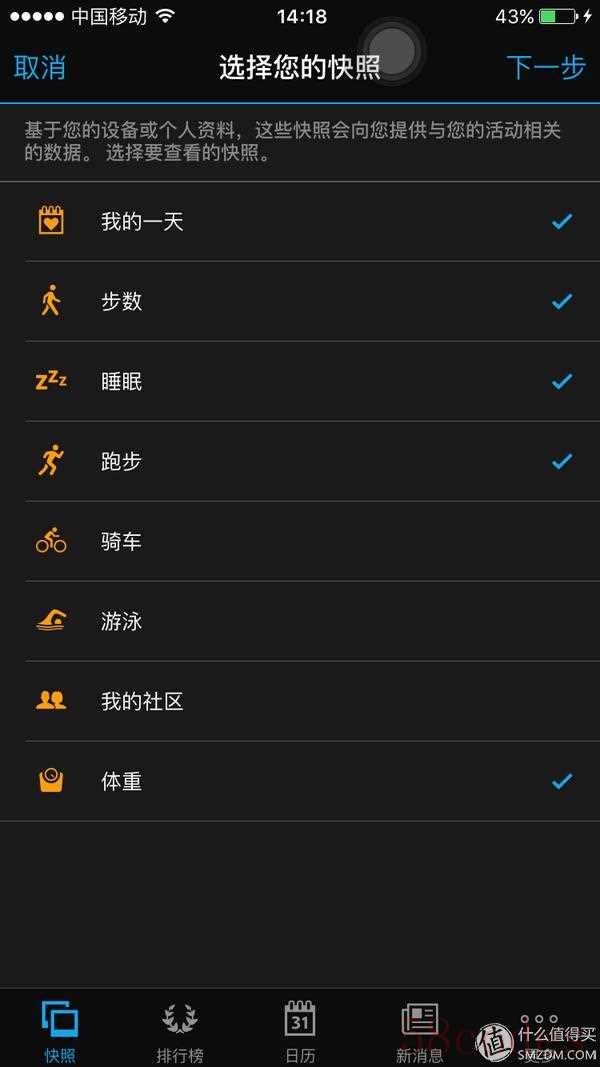Toggle the 睡眠 snapshot row
Viewport: 600px width, 1067px height.
300,382
